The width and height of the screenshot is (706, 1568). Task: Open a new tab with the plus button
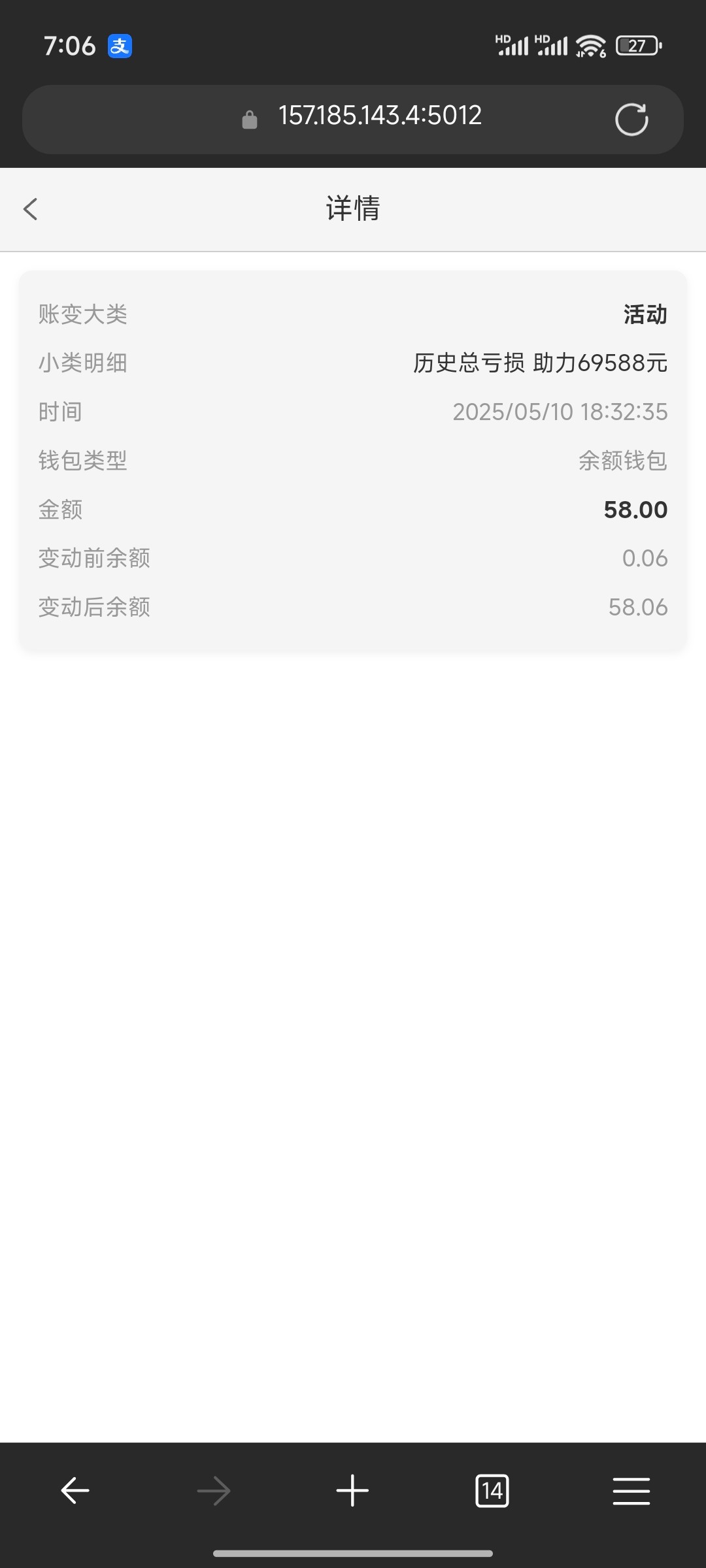coord(352,1490)
